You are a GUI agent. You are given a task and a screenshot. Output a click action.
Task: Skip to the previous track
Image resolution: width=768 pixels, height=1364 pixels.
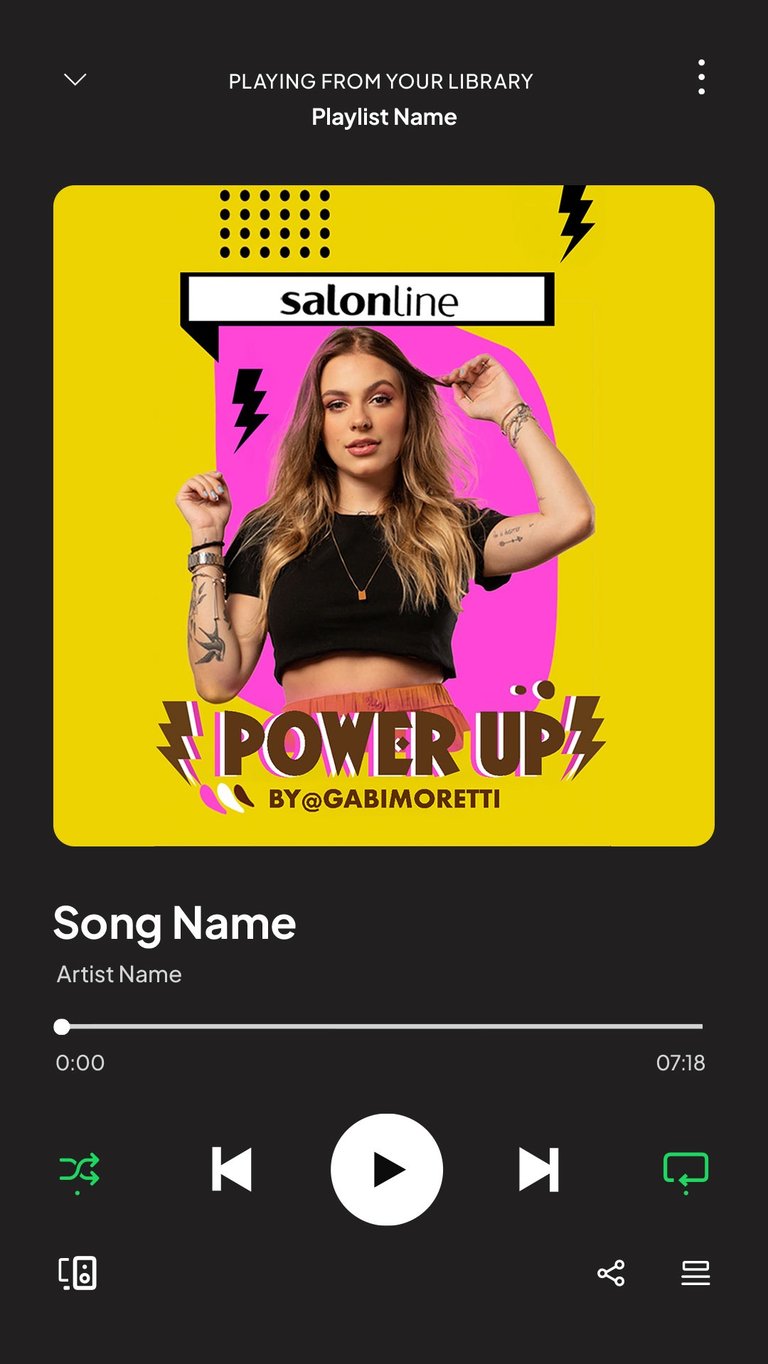232,1169
